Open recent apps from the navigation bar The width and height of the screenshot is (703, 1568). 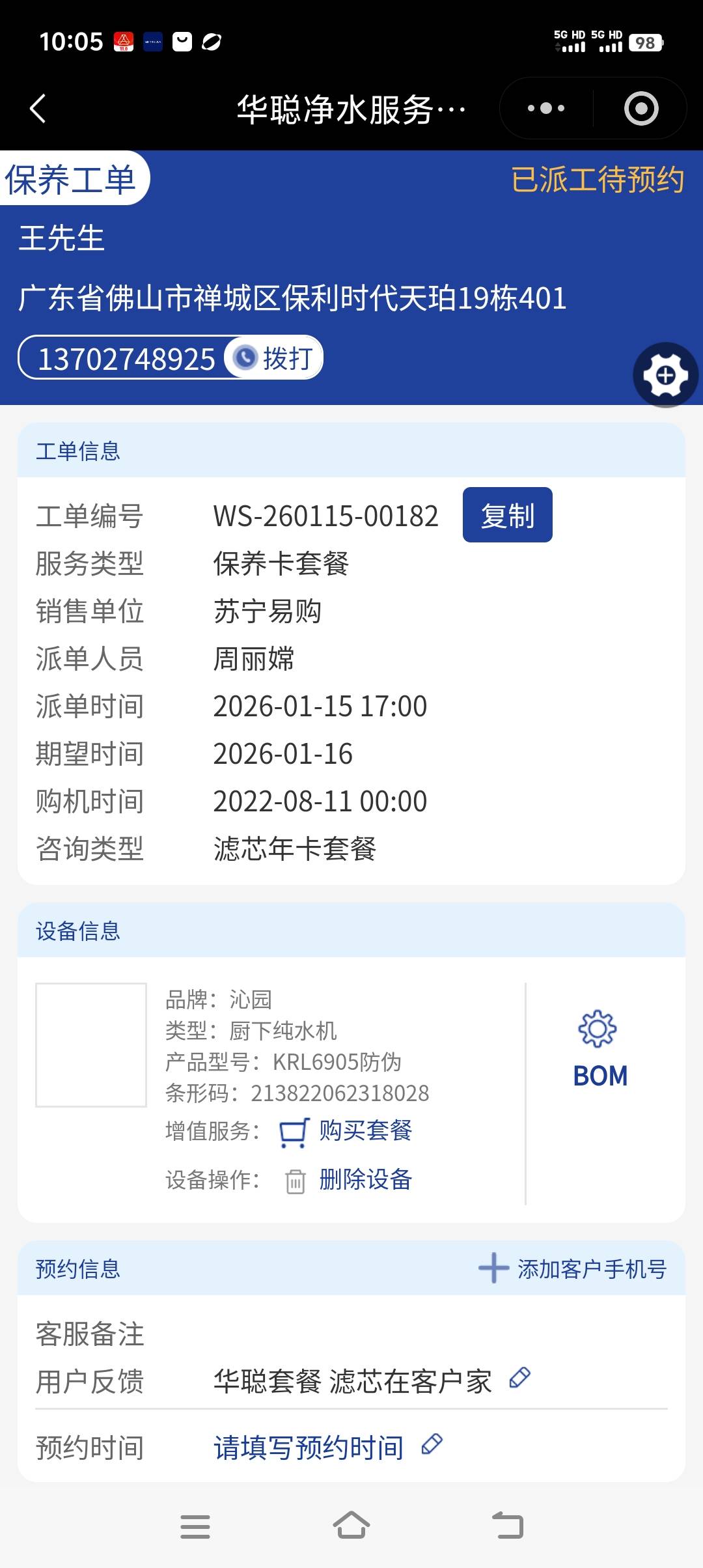[195, 1526]
